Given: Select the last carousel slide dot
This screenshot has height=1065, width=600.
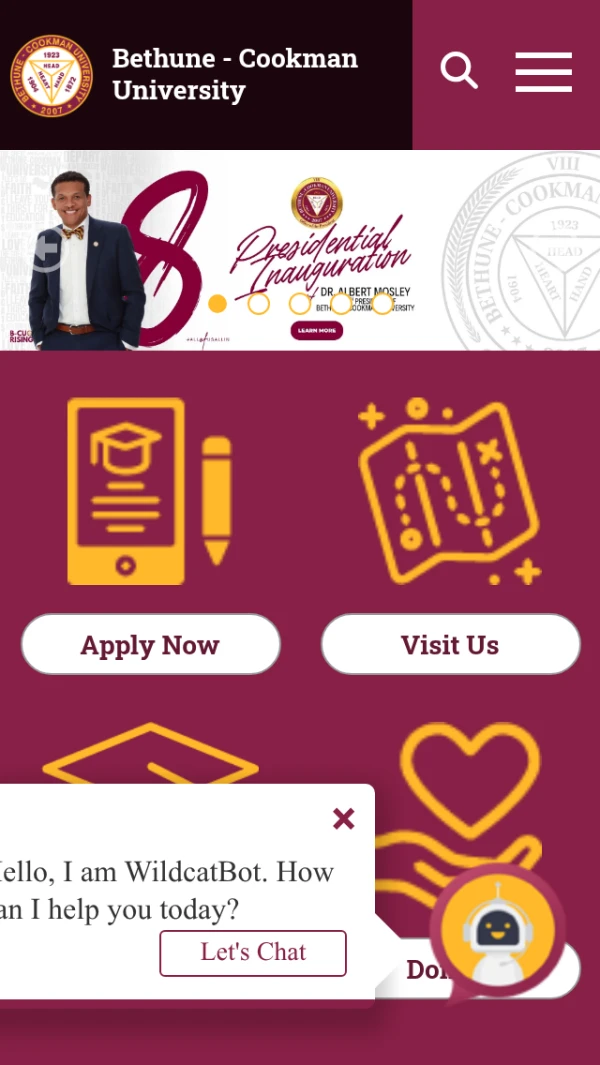Looking at the screenshot, I should click(382, 303).
